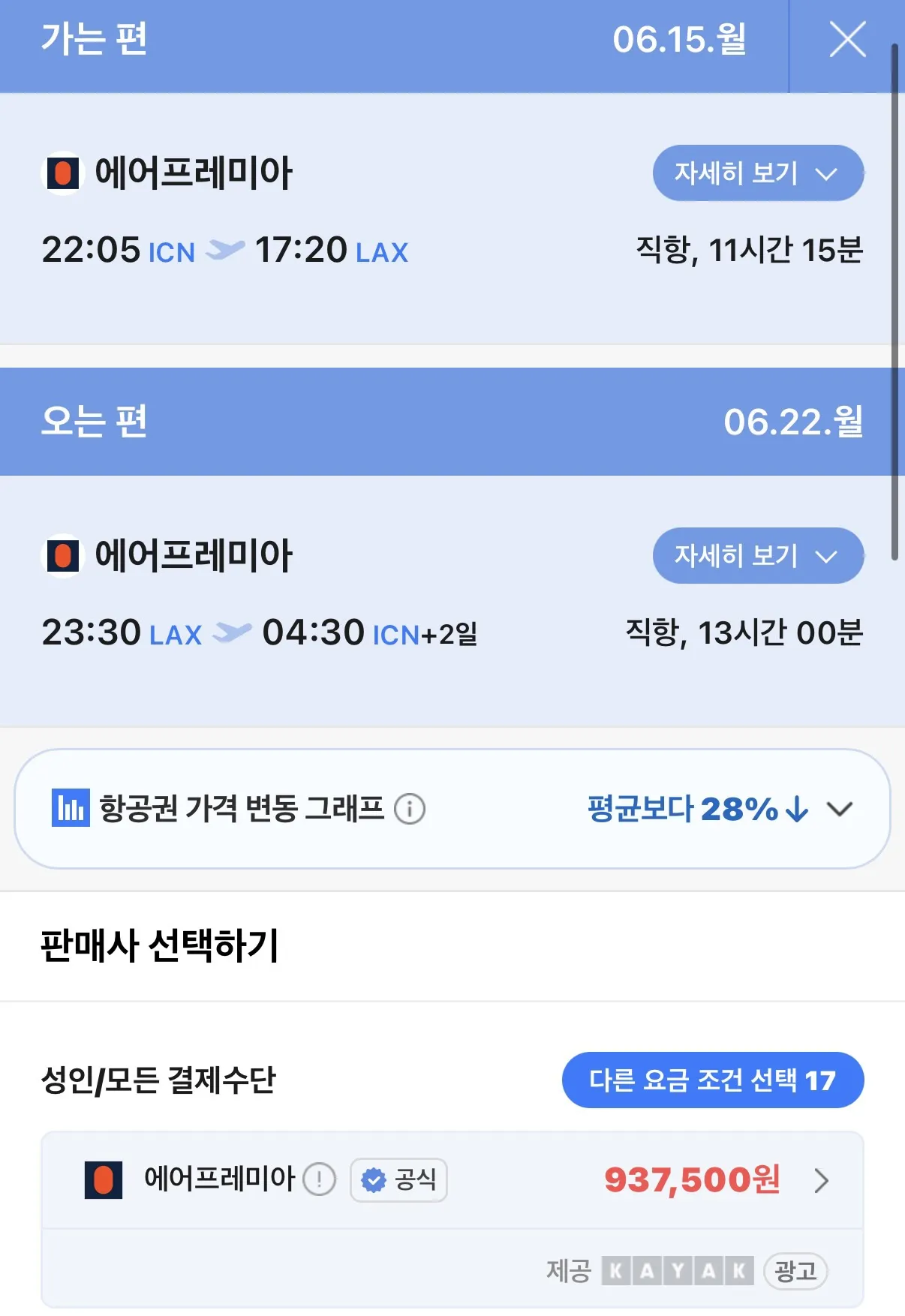The width and height of the screenshot is (905, 1316).
Task: Expand the 항공권 가격 변동 그래프 panel
Action: [x=840, y=809]
